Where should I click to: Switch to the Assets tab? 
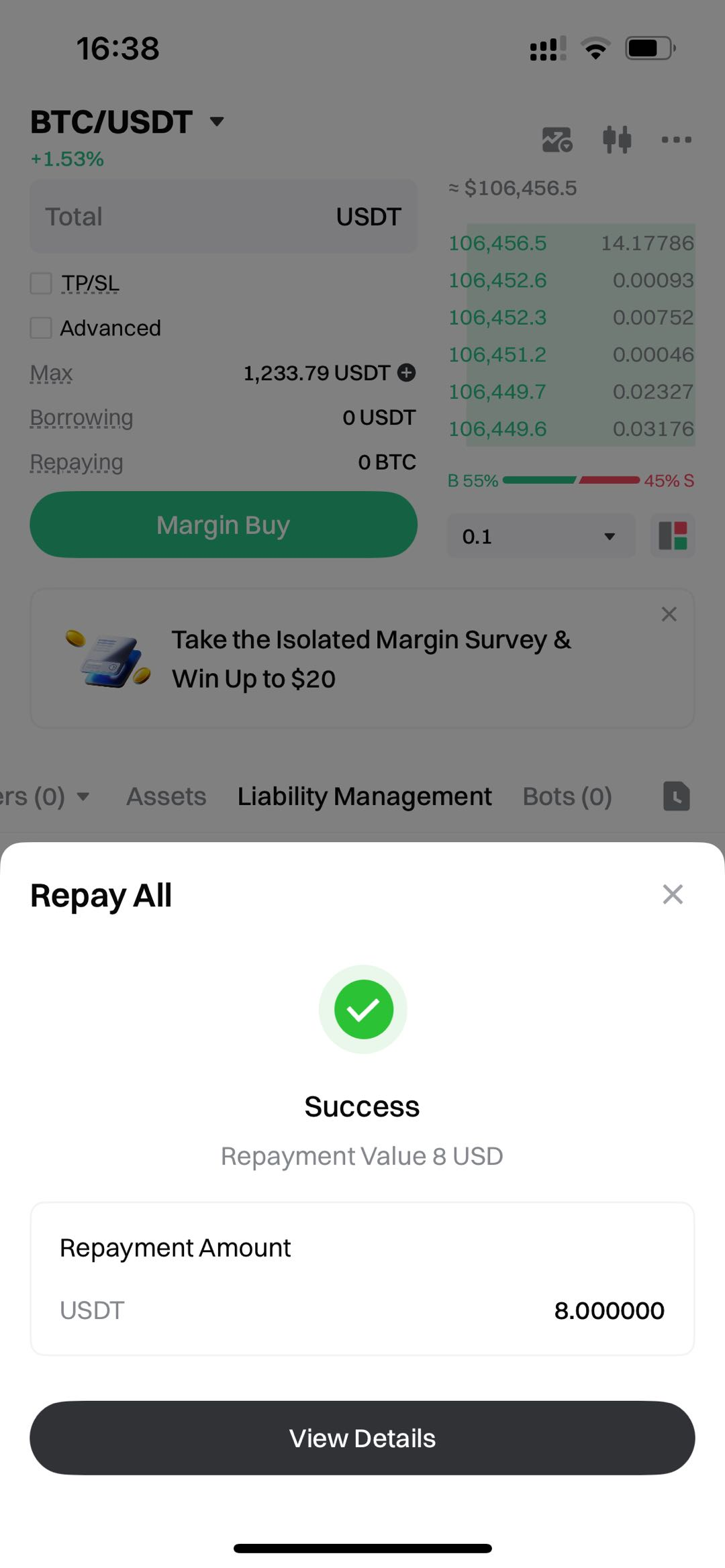point(166,796)
